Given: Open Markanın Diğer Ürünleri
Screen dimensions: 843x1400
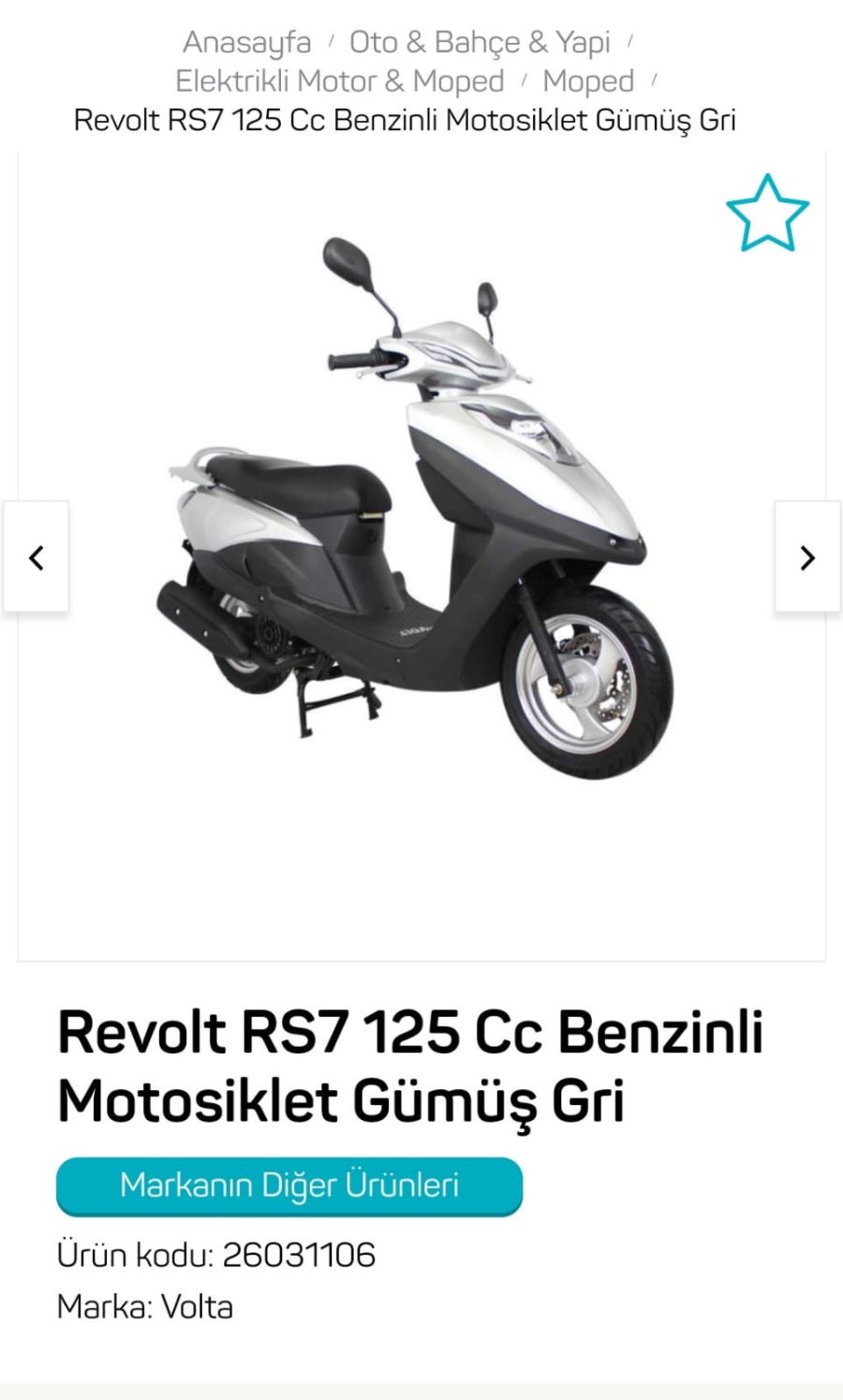Looking at the screenshot, I should point(288,1185).
